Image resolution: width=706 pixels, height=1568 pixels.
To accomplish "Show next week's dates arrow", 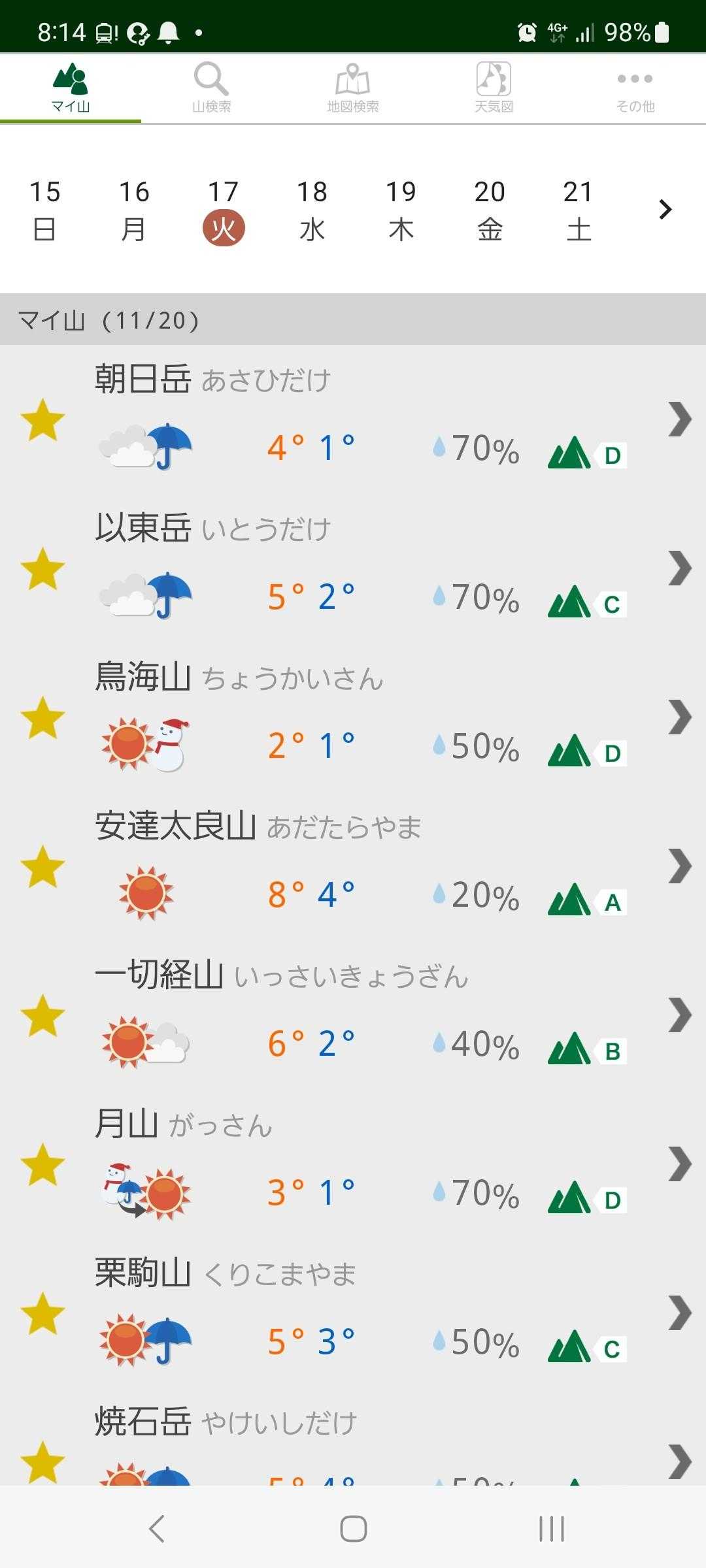I will (665, 210).
